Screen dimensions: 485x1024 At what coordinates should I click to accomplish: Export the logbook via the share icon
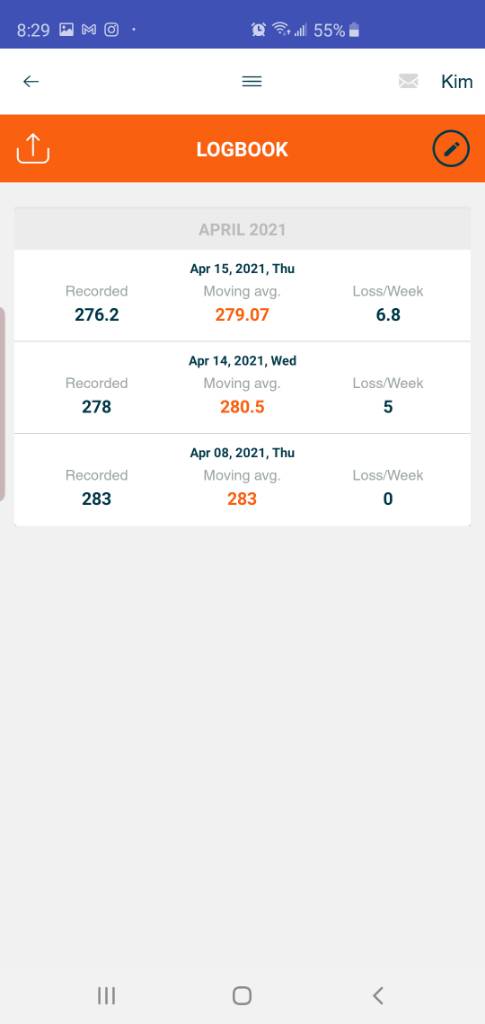[x=33, y=149]
